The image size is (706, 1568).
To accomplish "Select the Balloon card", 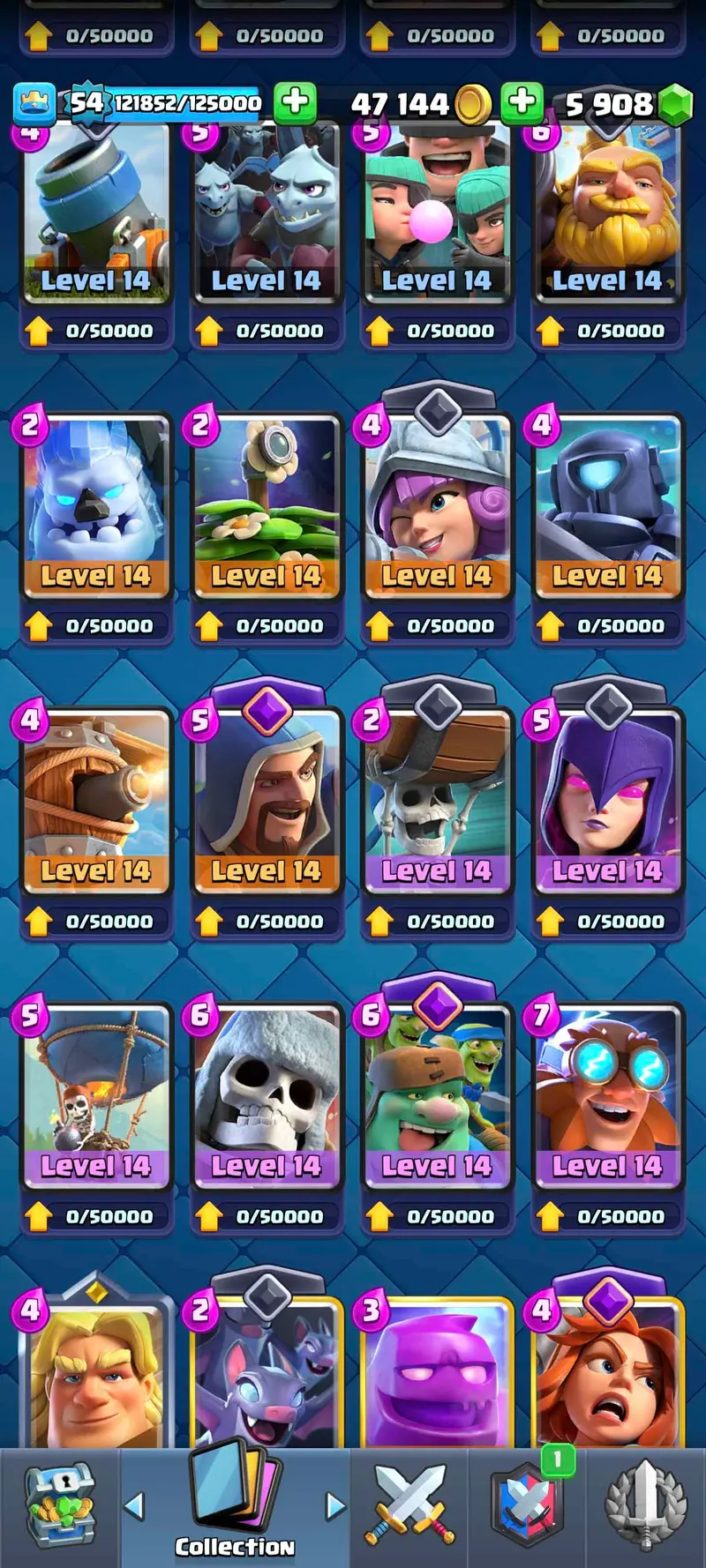I will click(95, 1098).
